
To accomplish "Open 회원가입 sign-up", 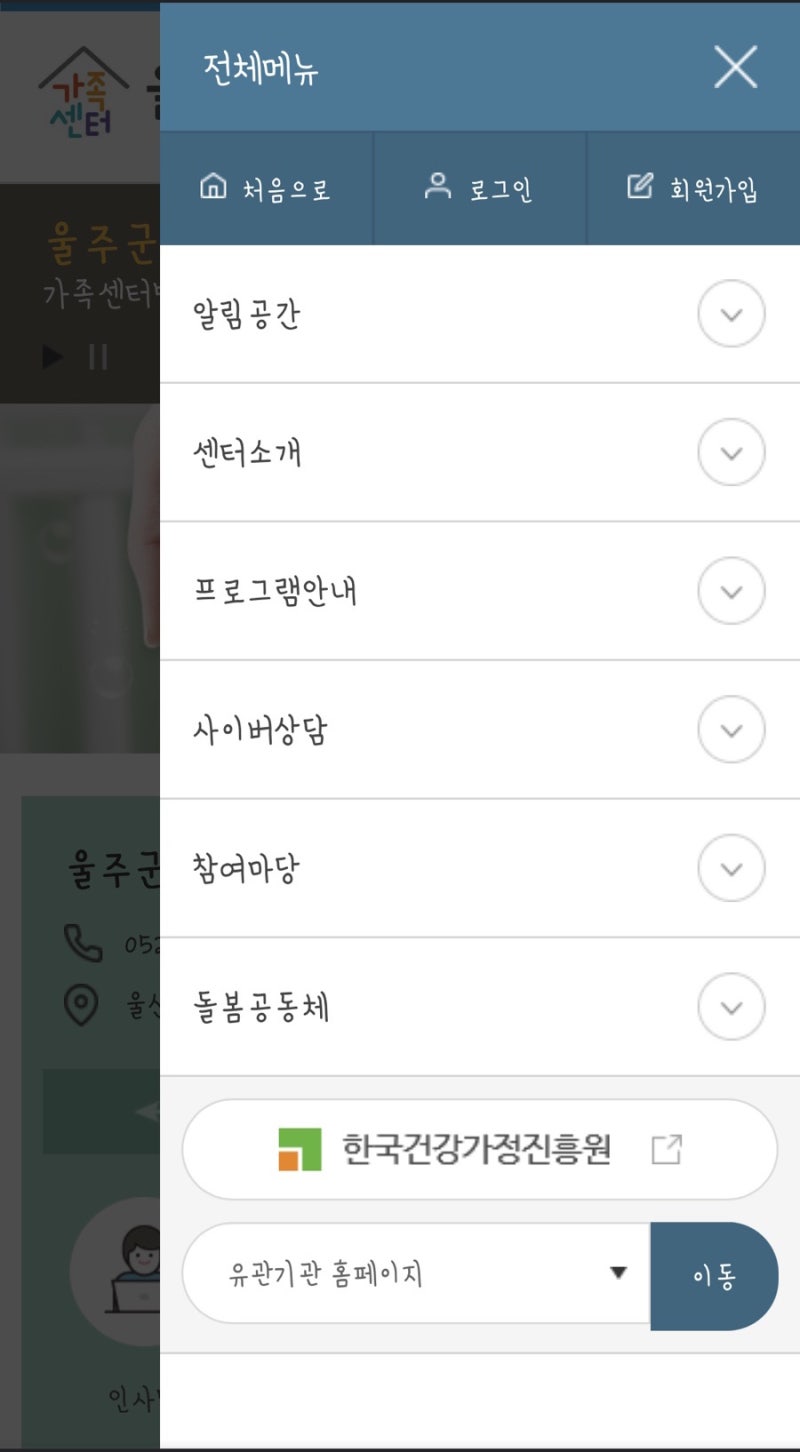I will [693, 188].
